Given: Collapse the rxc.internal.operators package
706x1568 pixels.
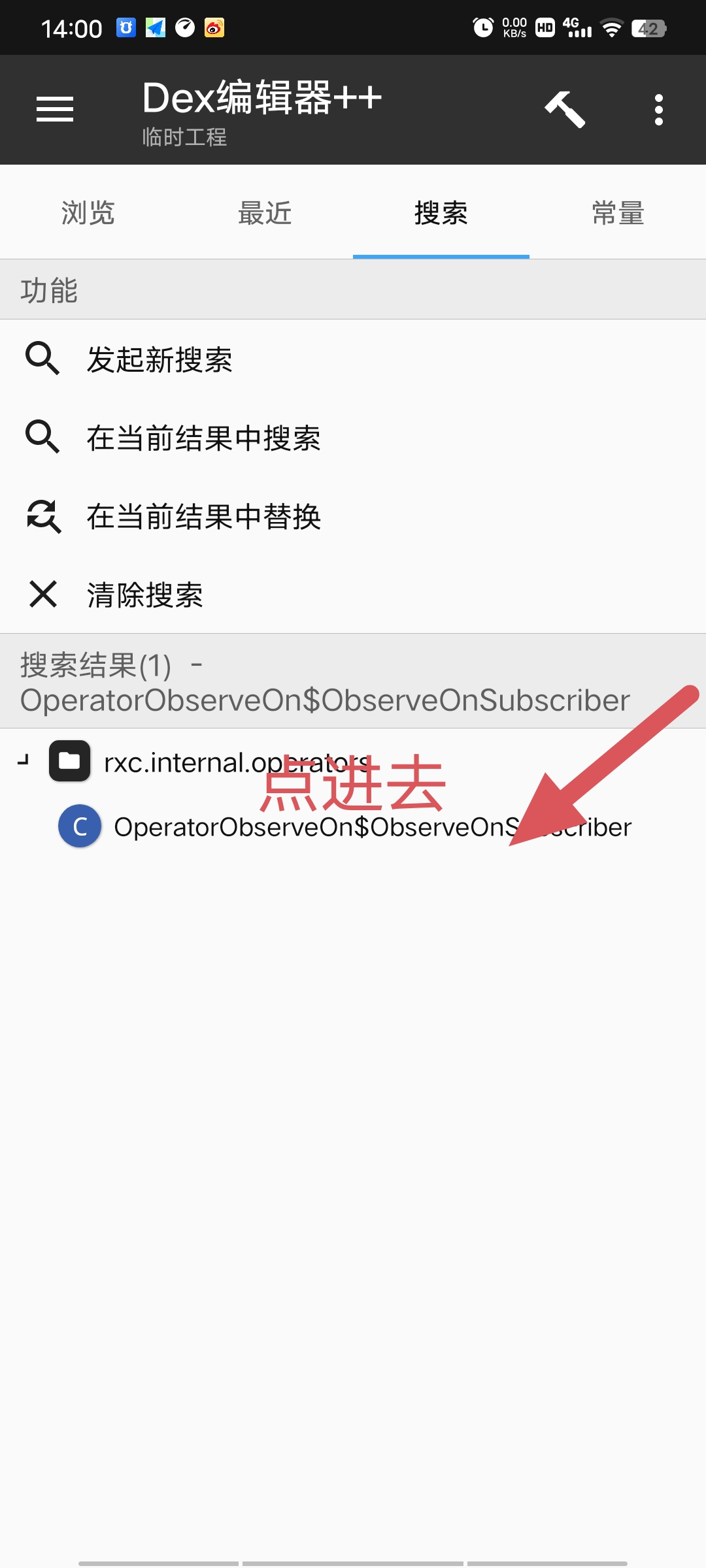Looking at the screenshot, I should tap(24, 761).
